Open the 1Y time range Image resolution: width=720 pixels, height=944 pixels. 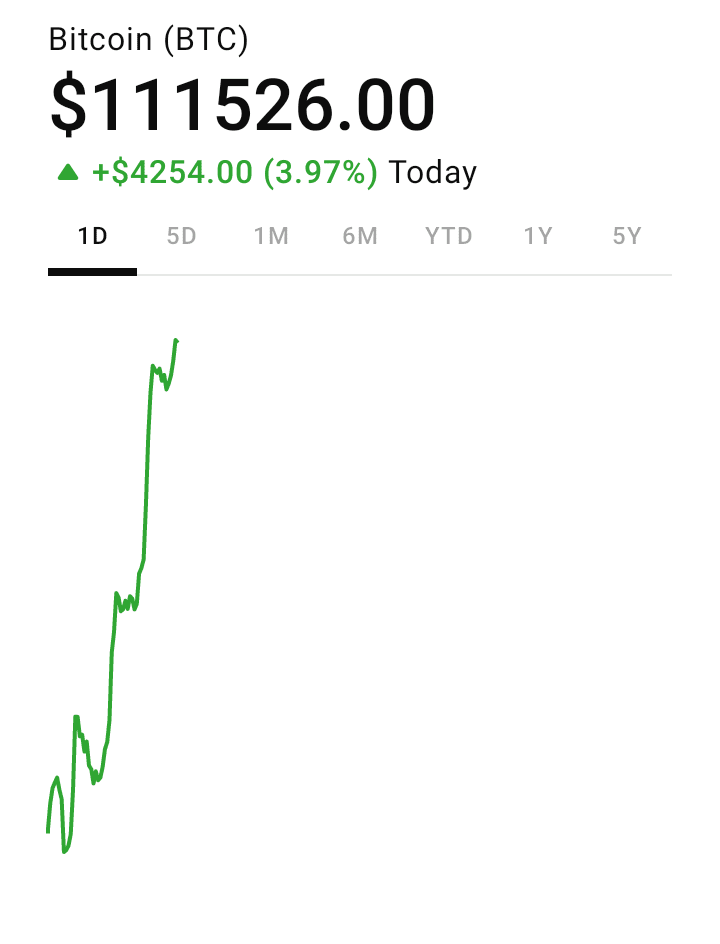pos(538,237)
